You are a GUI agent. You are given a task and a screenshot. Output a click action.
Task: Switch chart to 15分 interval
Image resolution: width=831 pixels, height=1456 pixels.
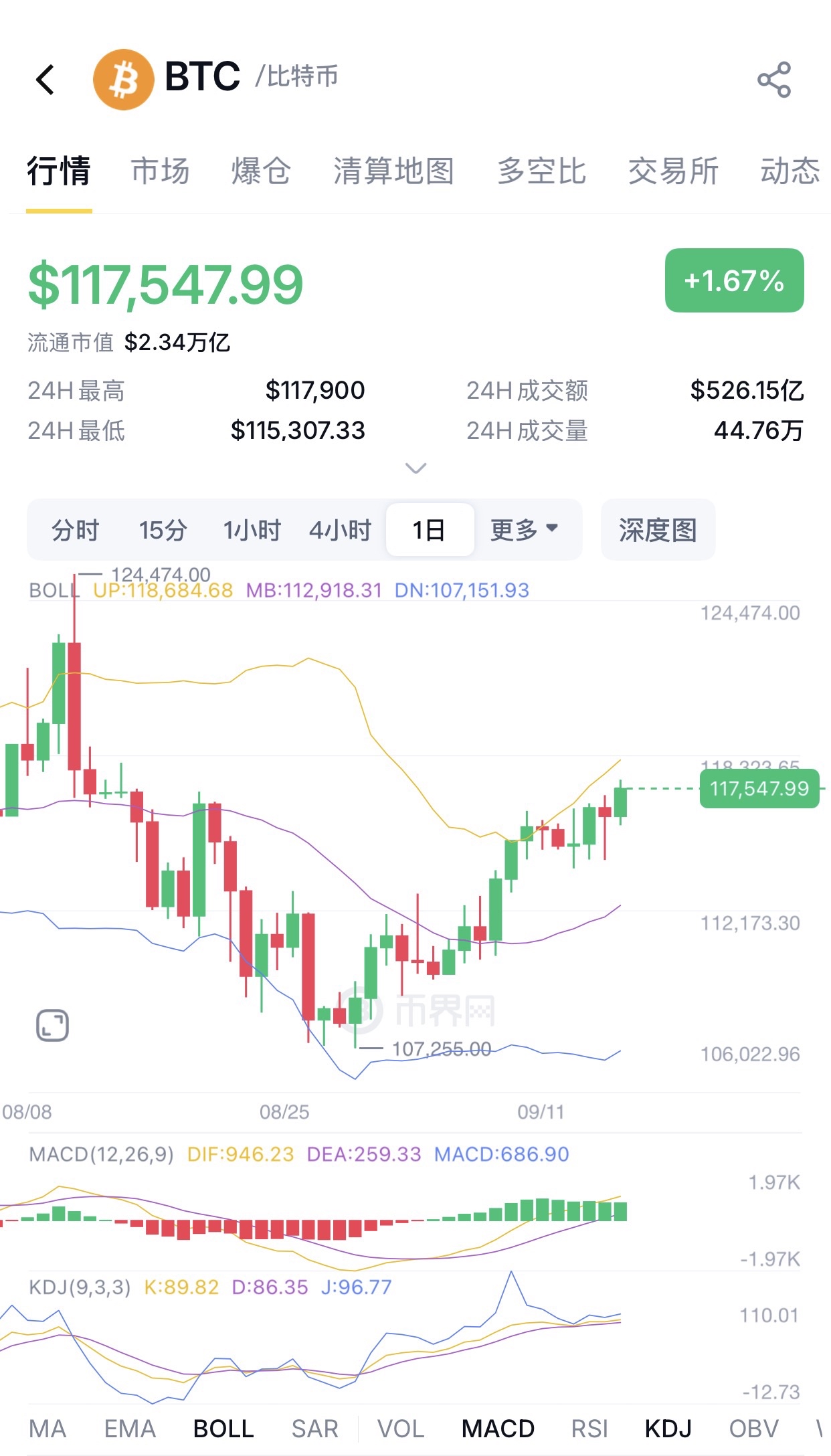(163, 530)
